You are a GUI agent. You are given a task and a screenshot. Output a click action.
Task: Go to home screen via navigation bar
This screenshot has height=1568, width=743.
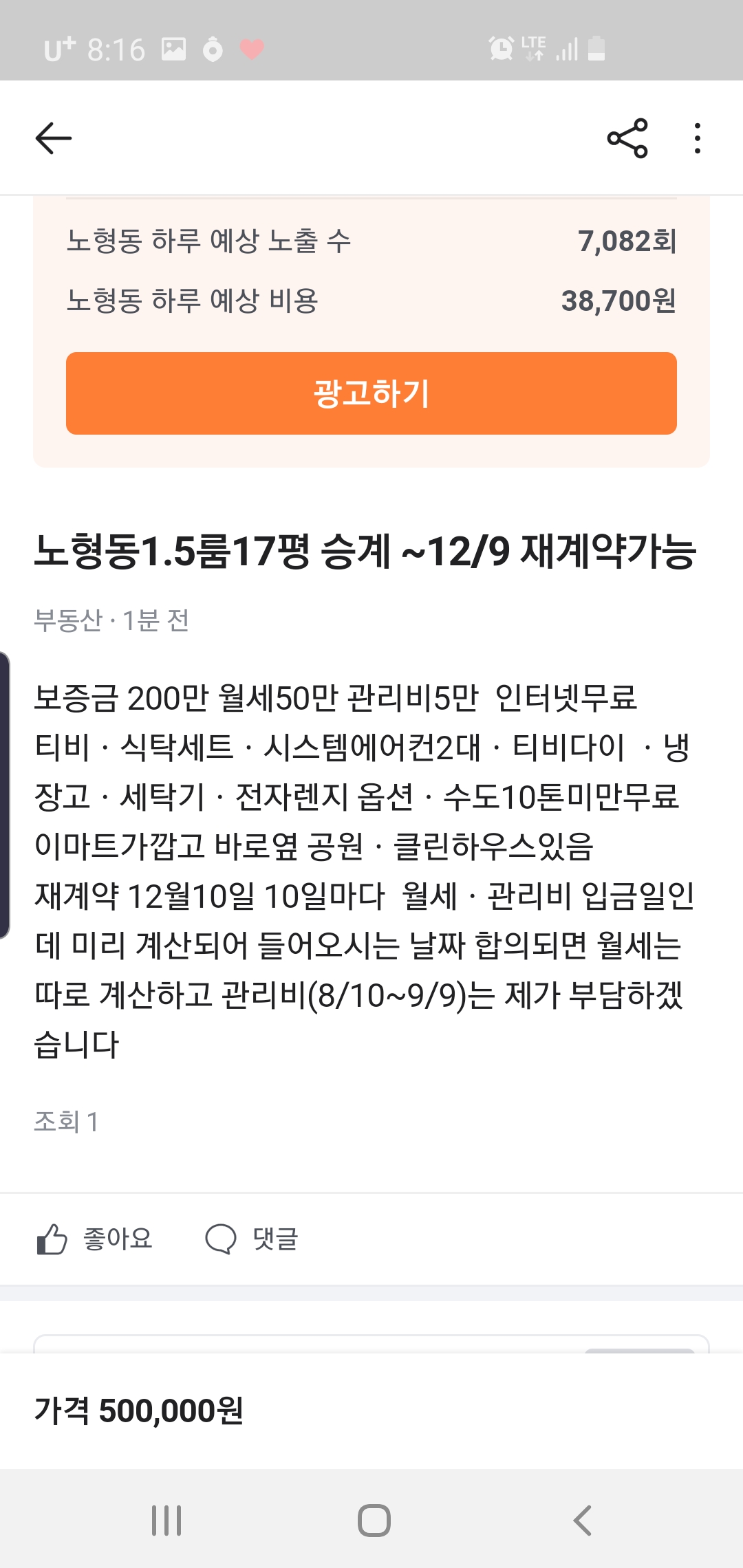point(374,1520)
